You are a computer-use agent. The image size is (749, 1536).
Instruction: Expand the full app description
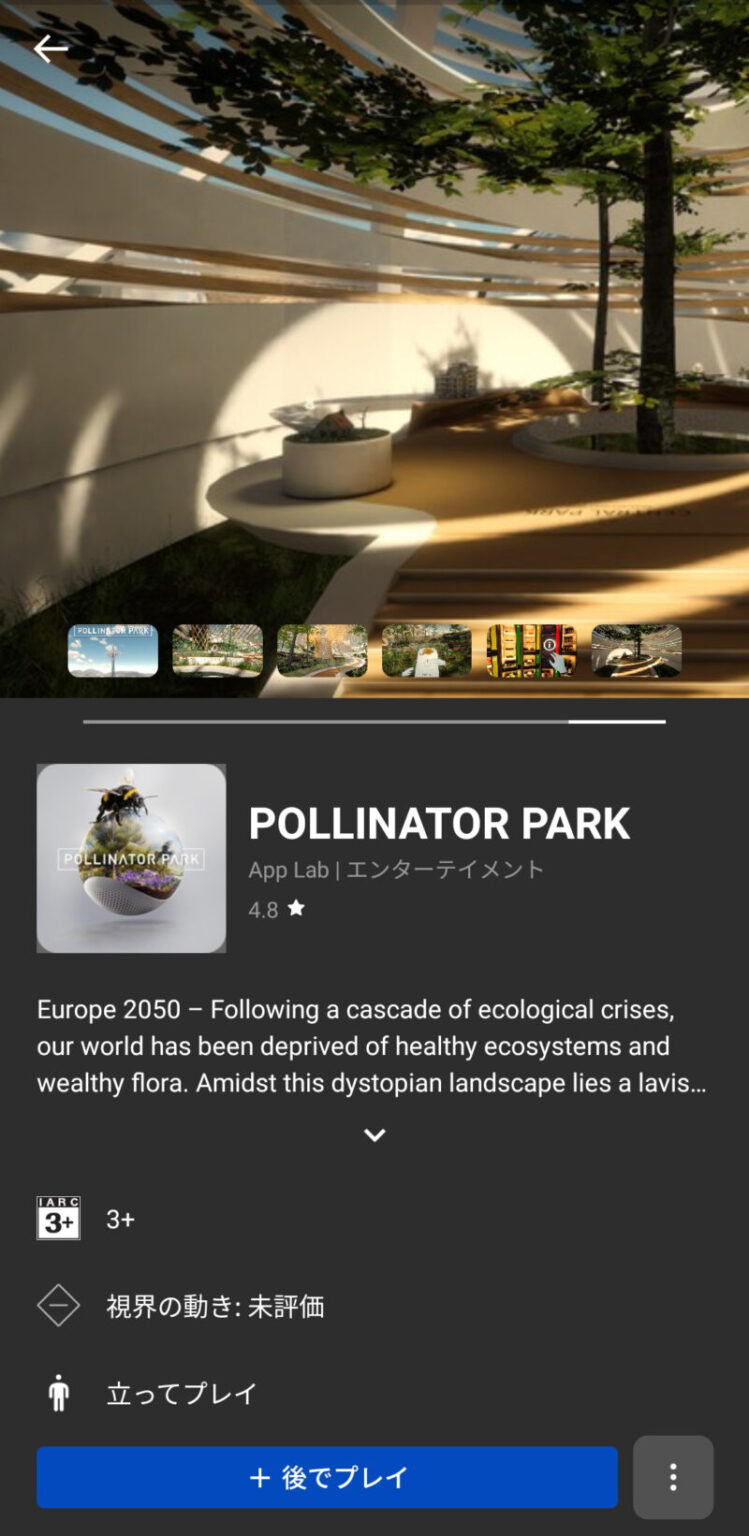coord(374,1135)
